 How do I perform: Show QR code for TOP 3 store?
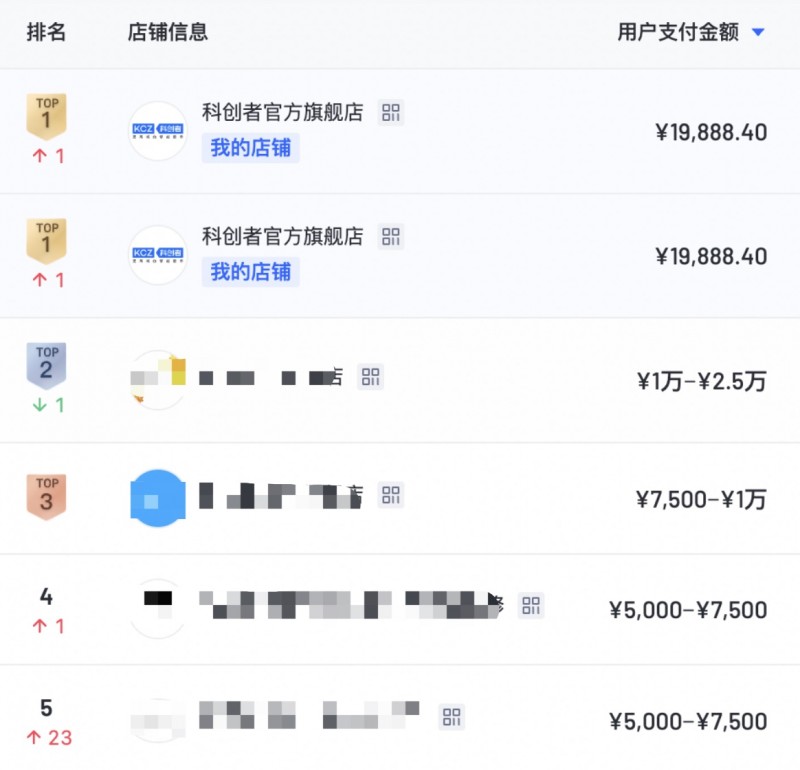pos(391,495)
